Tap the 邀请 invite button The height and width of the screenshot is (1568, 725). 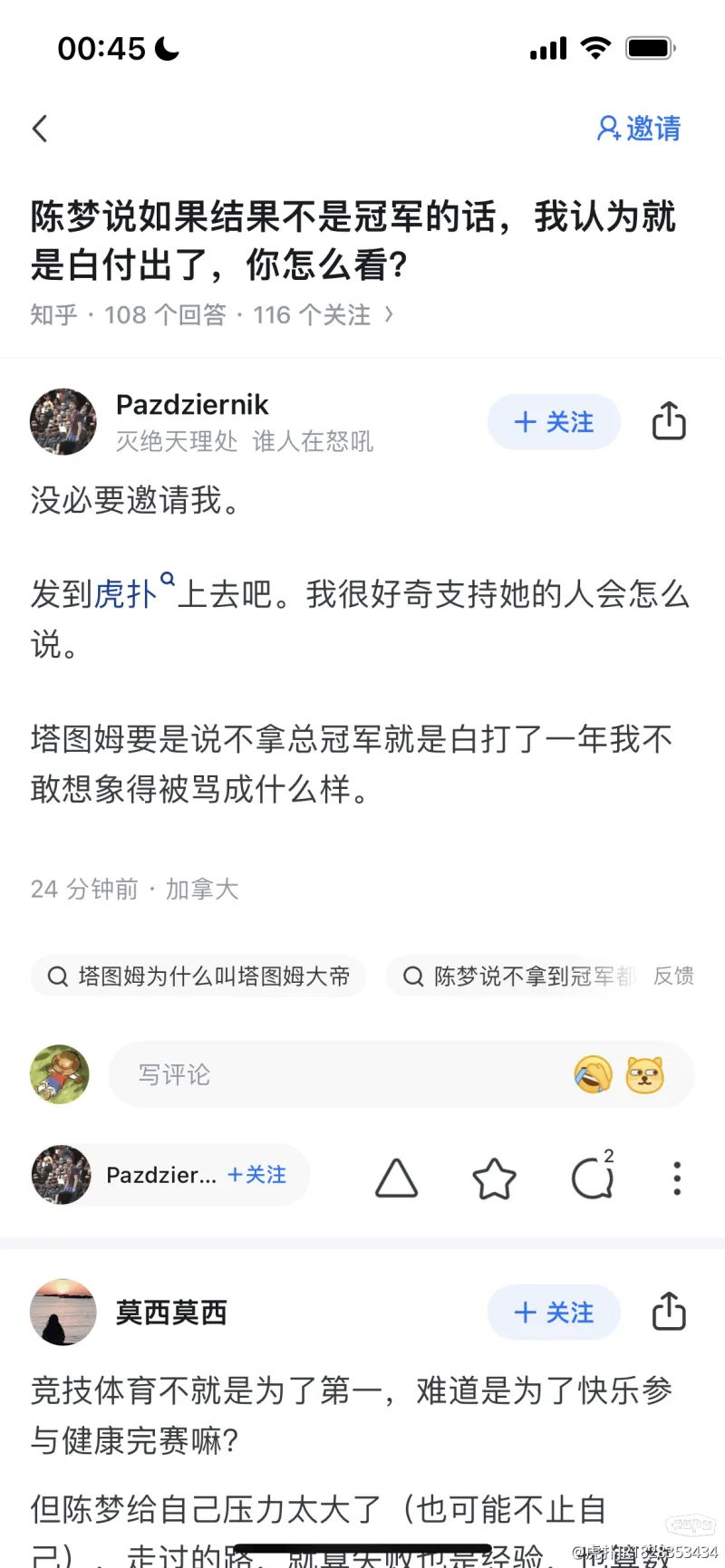[x=638, y=129]
